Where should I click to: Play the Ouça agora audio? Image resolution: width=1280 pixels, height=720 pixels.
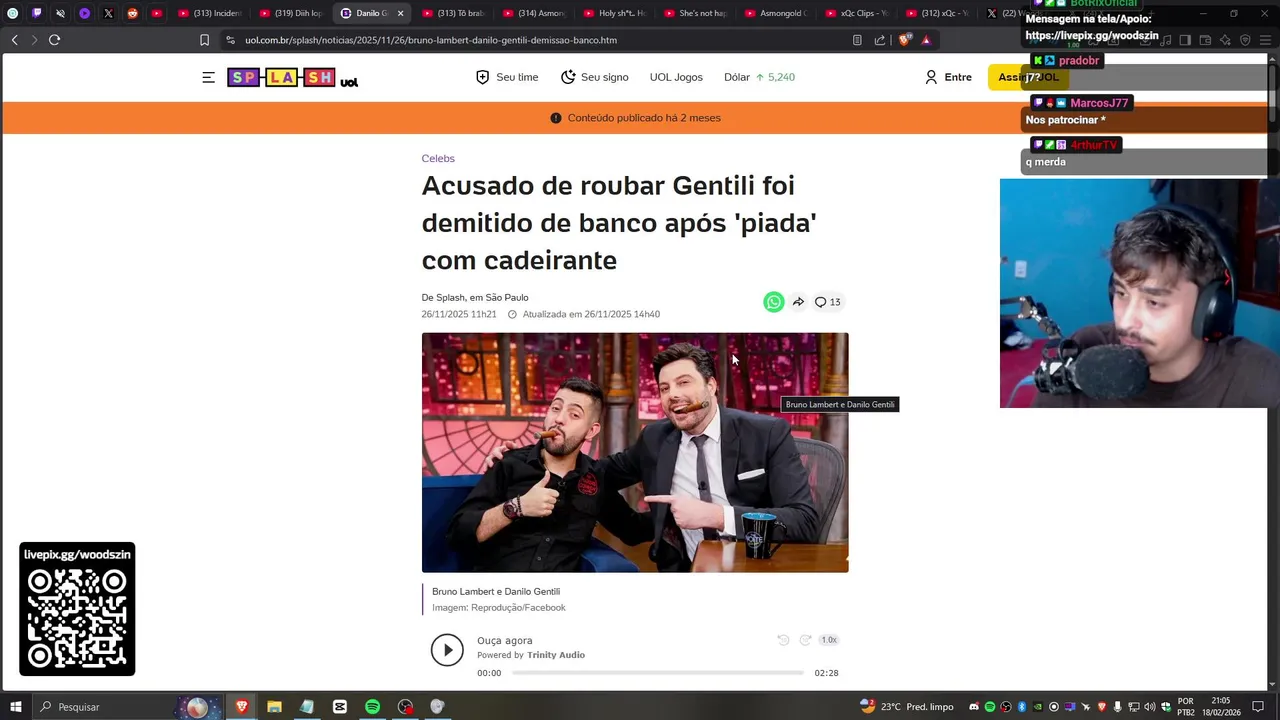point(447,650)
